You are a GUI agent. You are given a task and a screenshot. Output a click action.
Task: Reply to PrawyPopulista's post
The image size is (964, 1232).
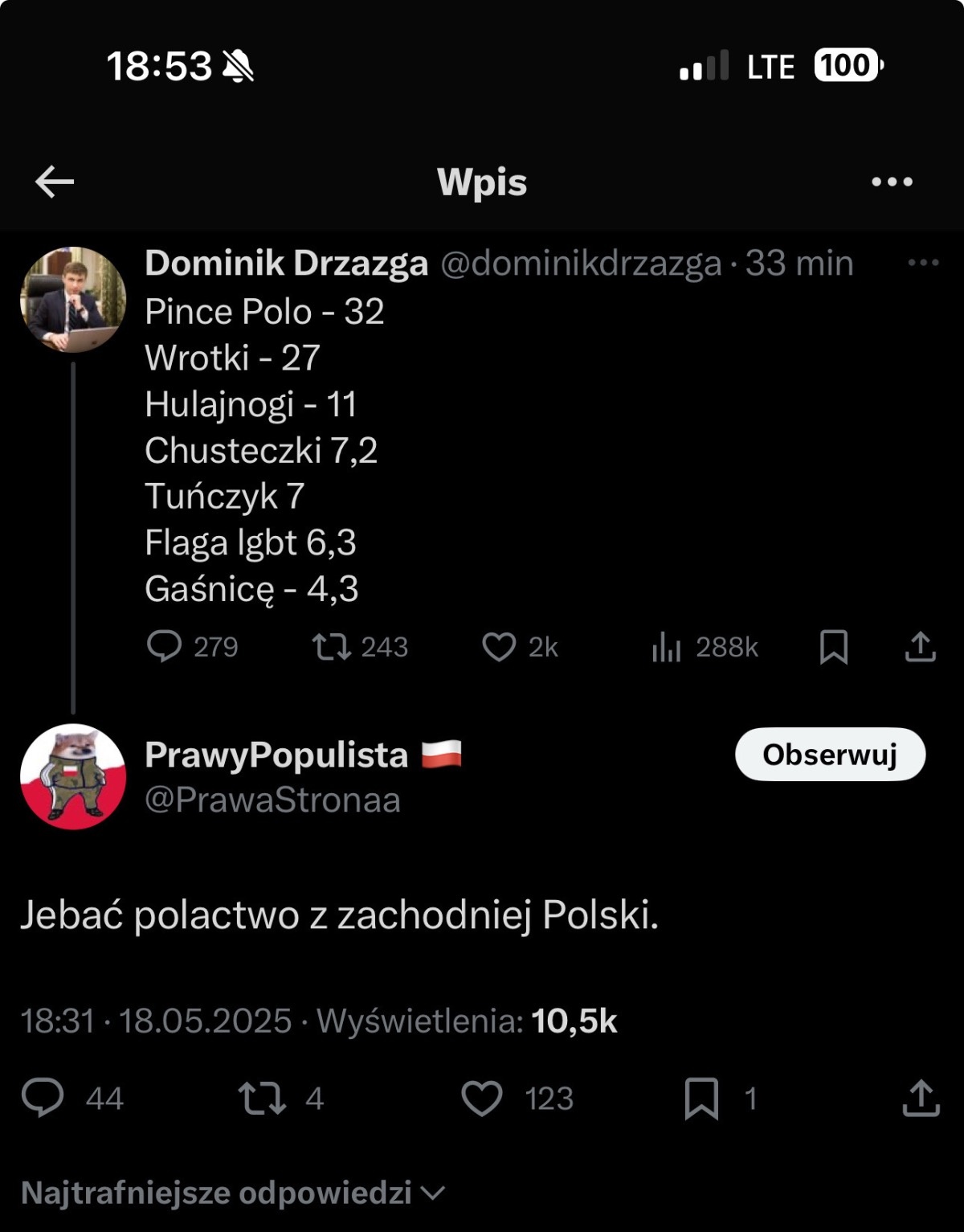(x=43, y=1098)
